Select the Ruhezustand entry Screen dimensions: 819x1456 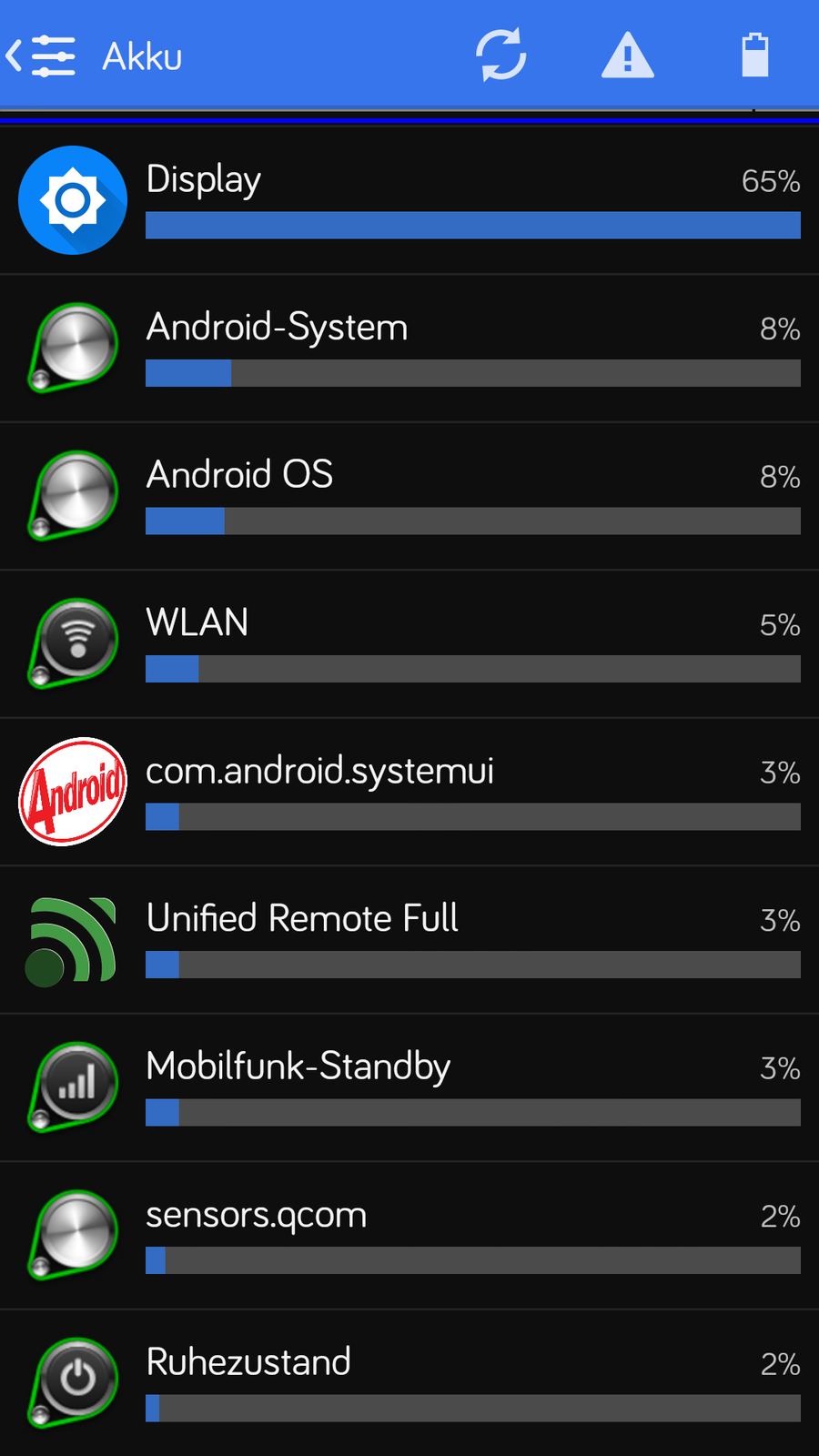tap(409, 1383)
